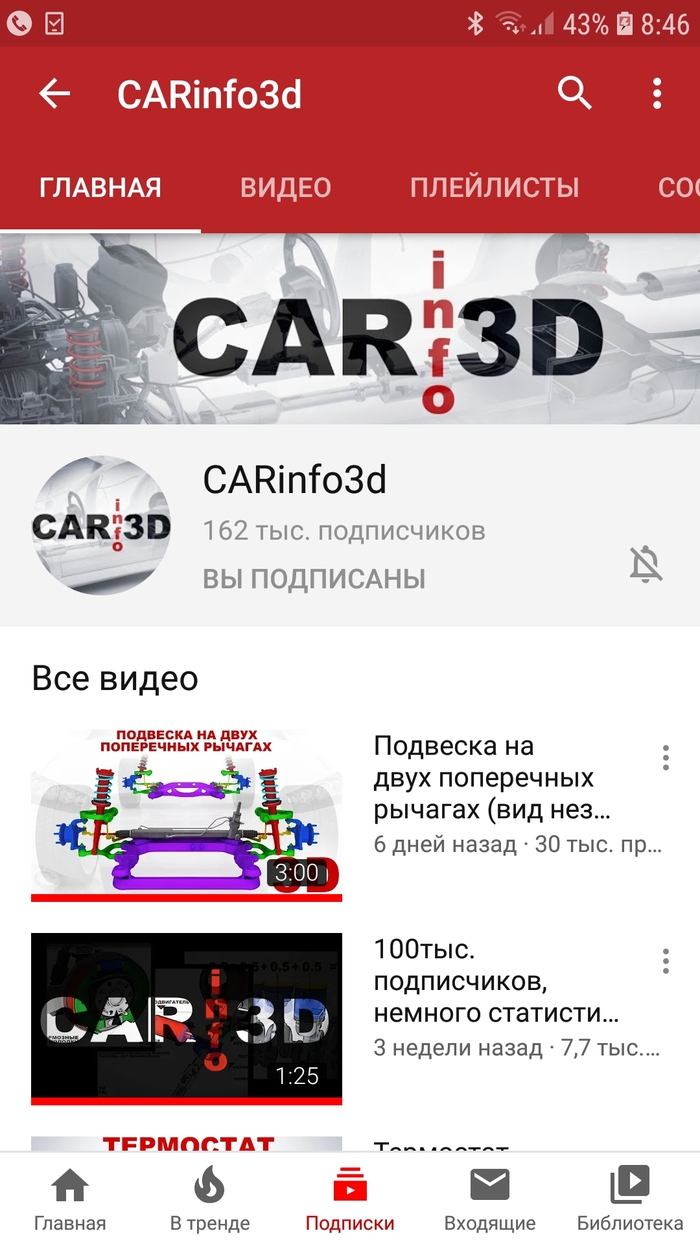
Task: Open the Подписки tab
Action: (x=350, y=1198)
